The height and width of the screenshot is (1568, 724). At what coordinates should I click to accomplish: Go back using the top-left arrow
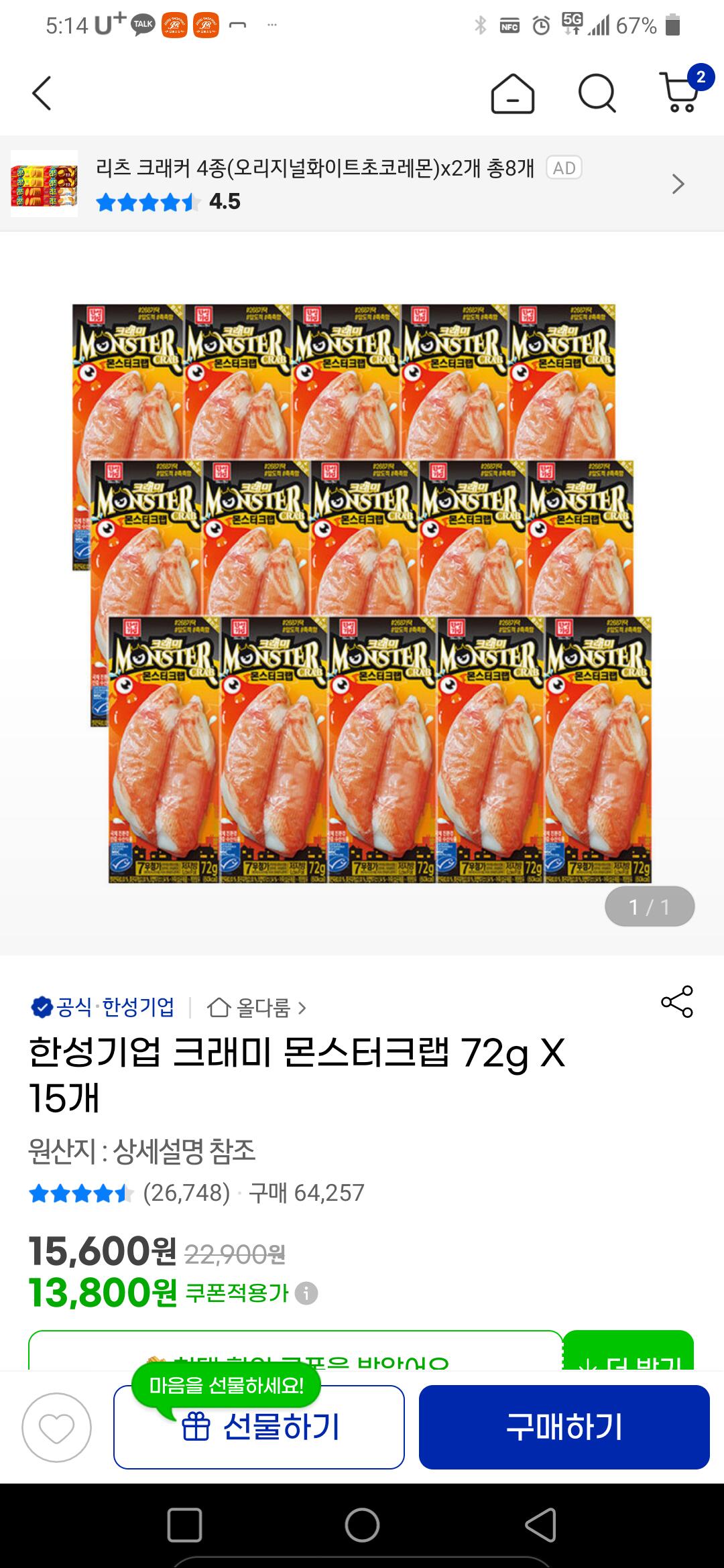tap(42, 92)
